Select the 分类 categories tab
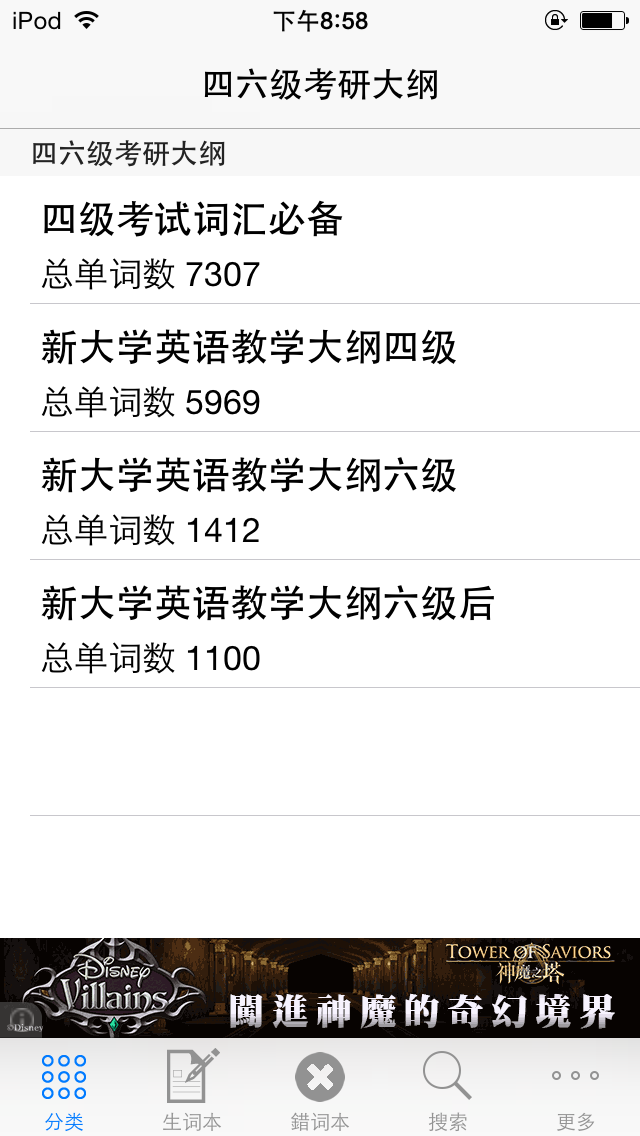The image size is (640, 1136). pos(64,1089)
